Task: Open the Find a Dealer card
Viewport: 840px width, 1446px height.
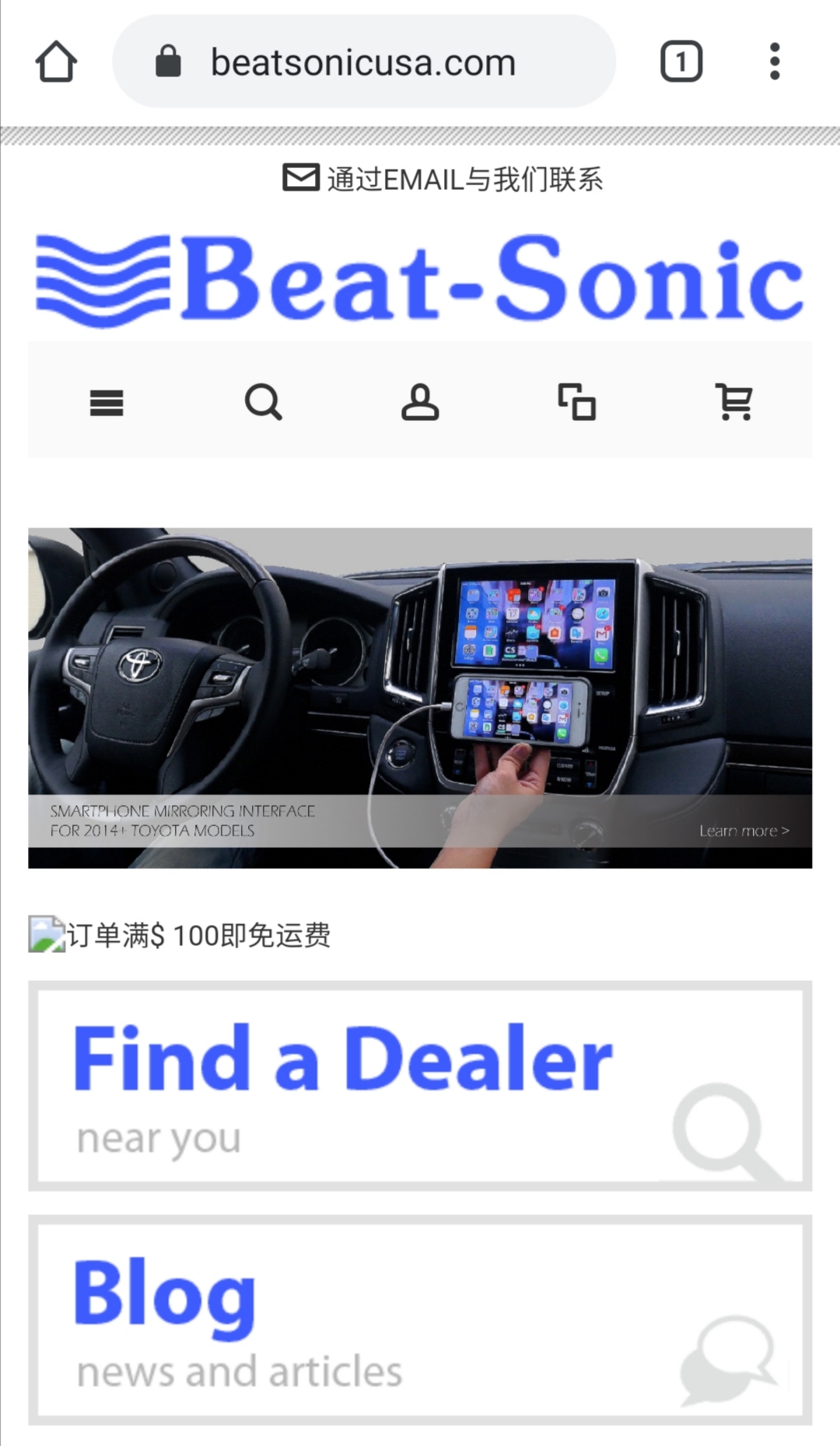Action: (x=420, y=1086)
